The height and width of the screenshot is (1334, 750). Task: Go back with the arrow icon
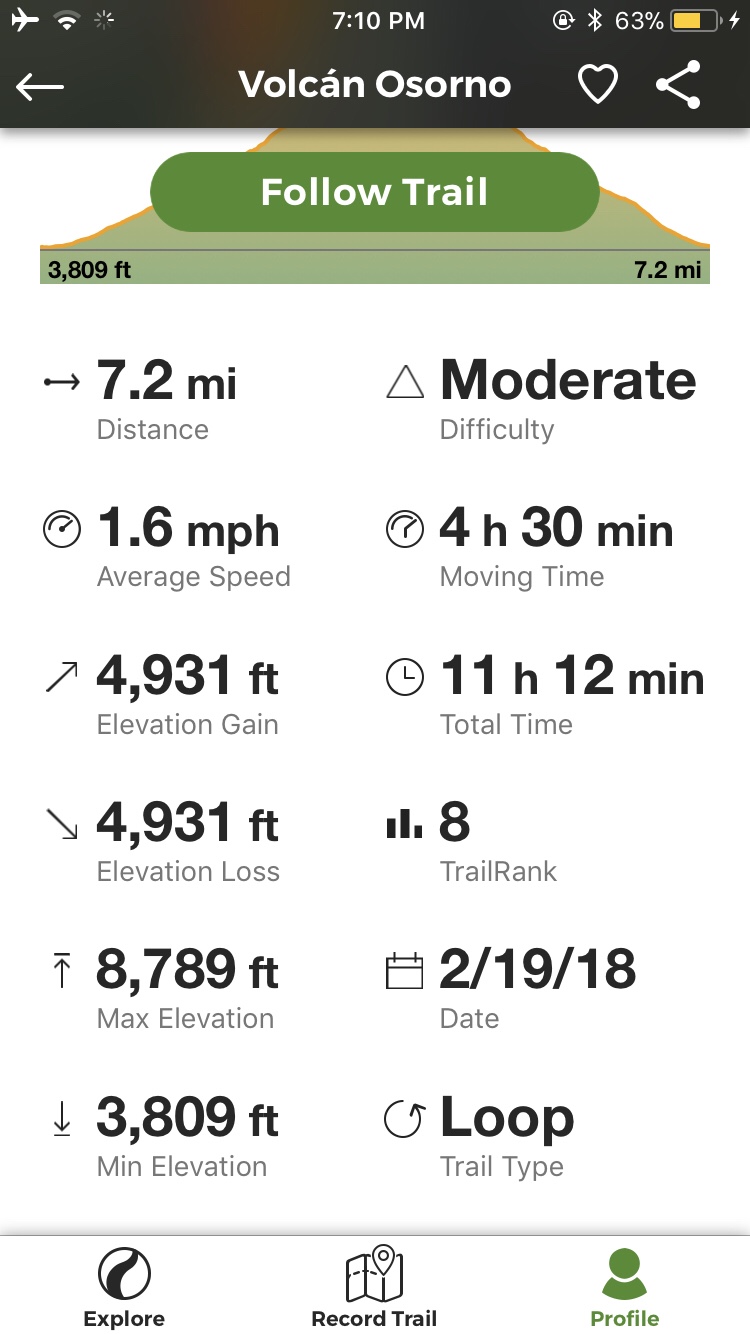click(40, 87)
